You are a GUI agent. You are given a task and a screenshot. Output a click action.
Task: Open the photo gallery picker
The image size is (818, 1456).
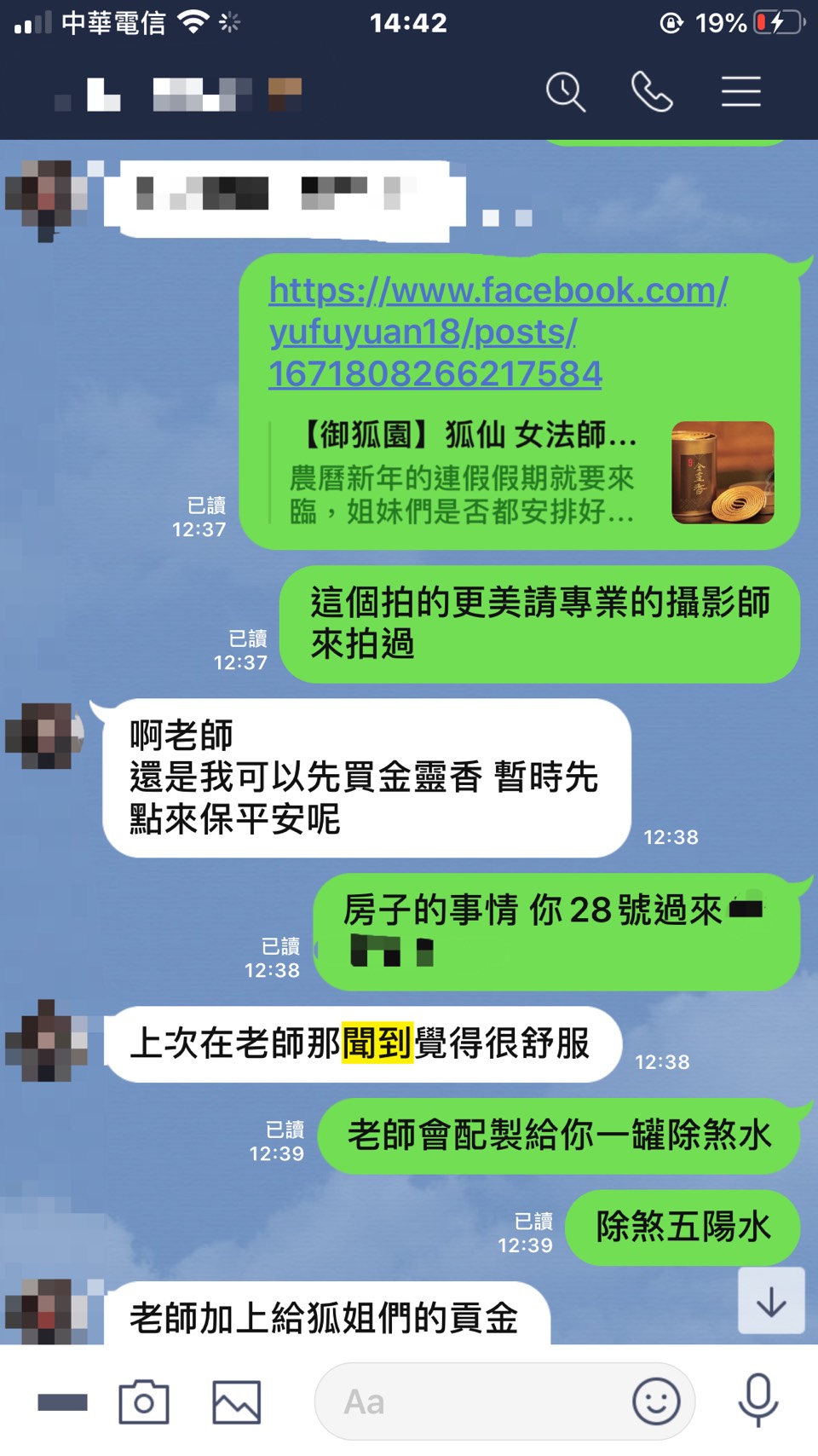click(236, 1402)
